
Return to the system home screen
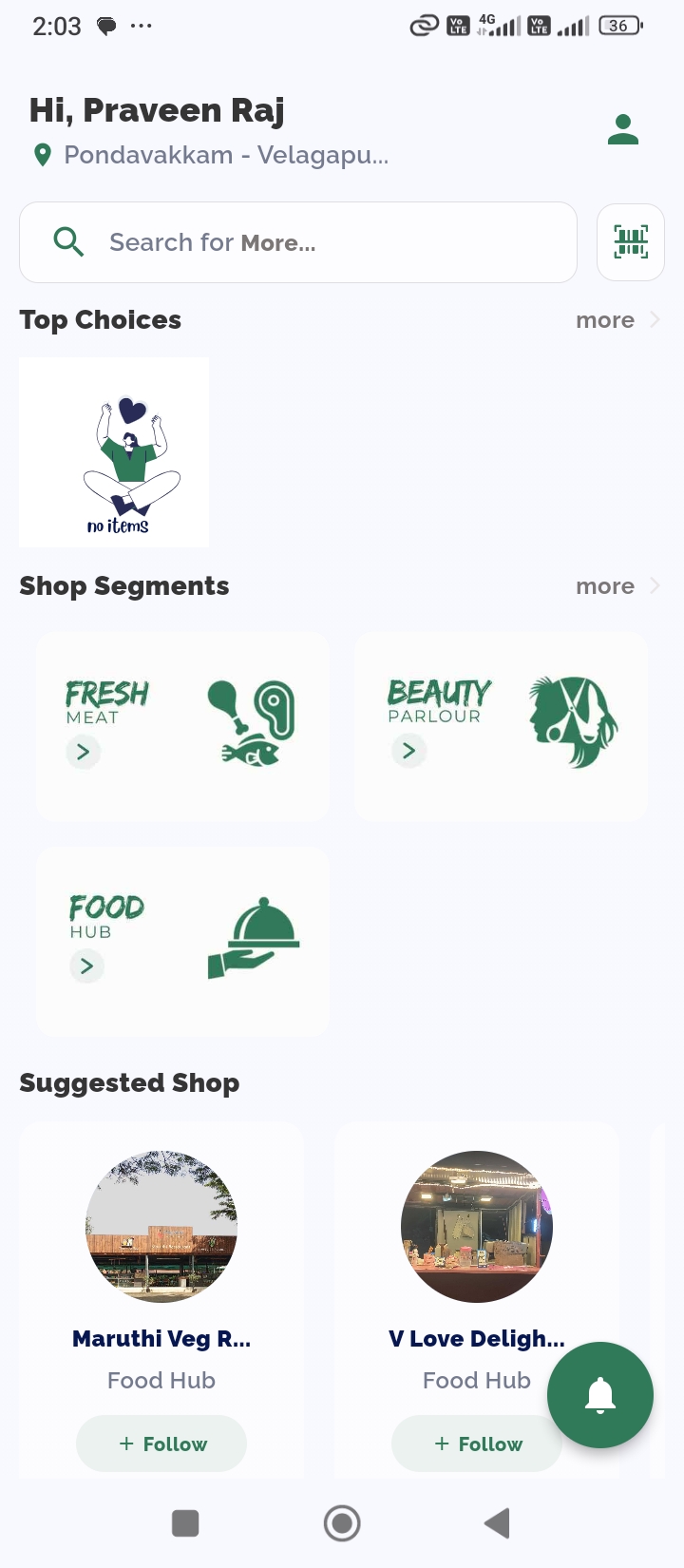pyautogui.click(x=342, y=1522)
